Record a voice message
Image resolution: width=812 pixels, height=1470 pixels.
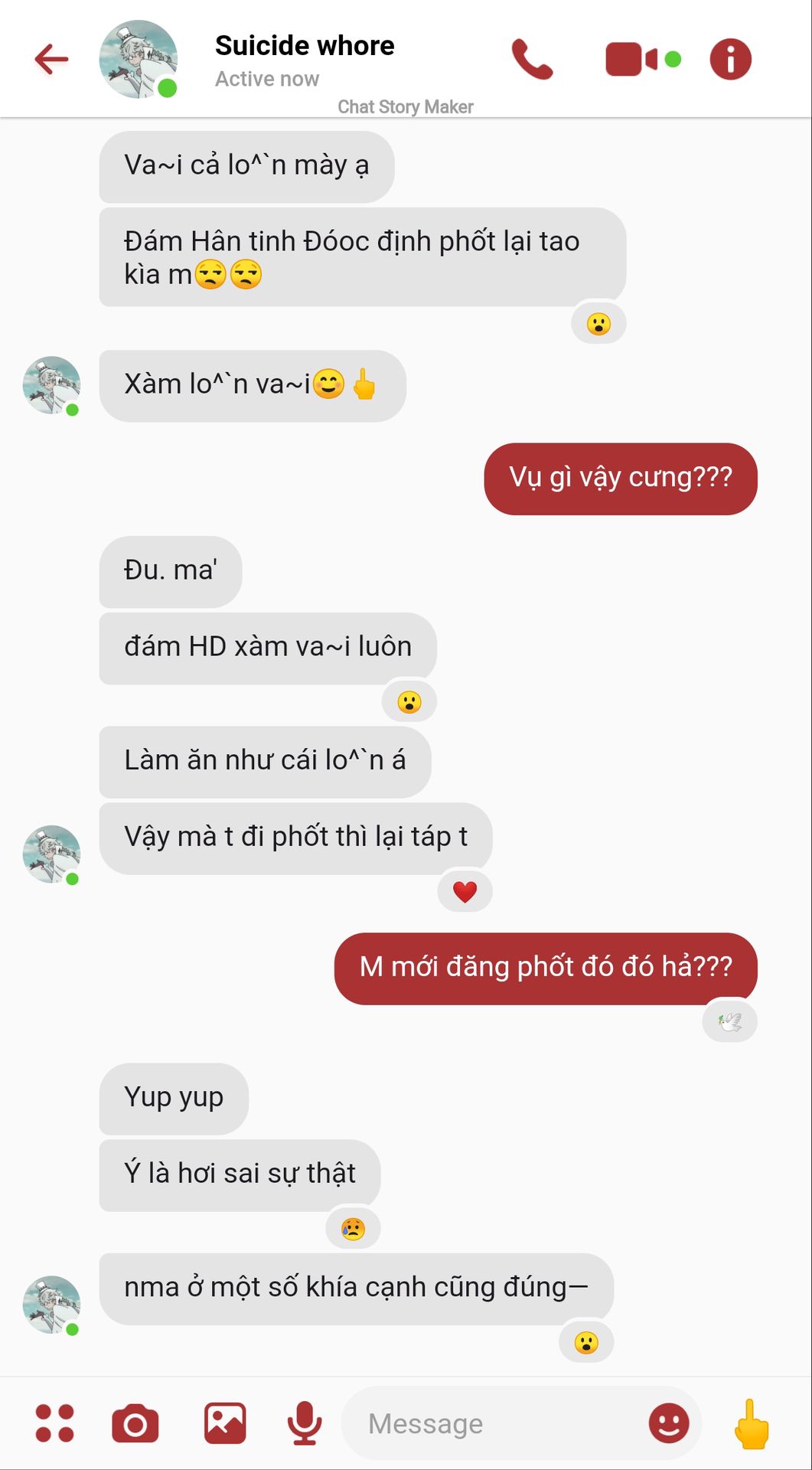click(305, 1423)
